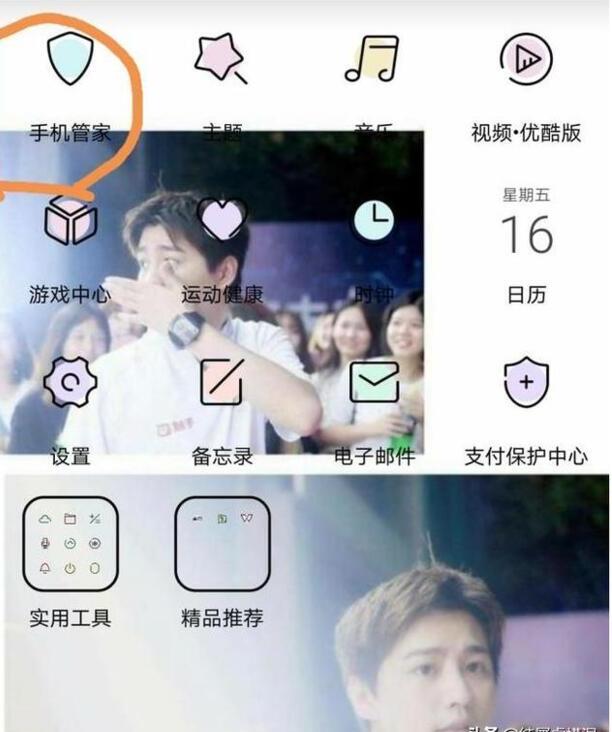Open the 手机管家 app
Viewport: 612px width, 732px height.
click(x=70, y=58)
